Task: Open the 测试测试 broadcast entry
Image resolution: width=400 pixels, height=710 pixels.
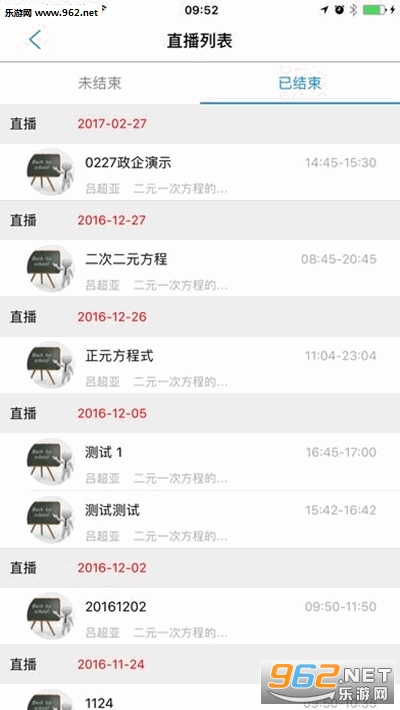Action: point(200,519)
